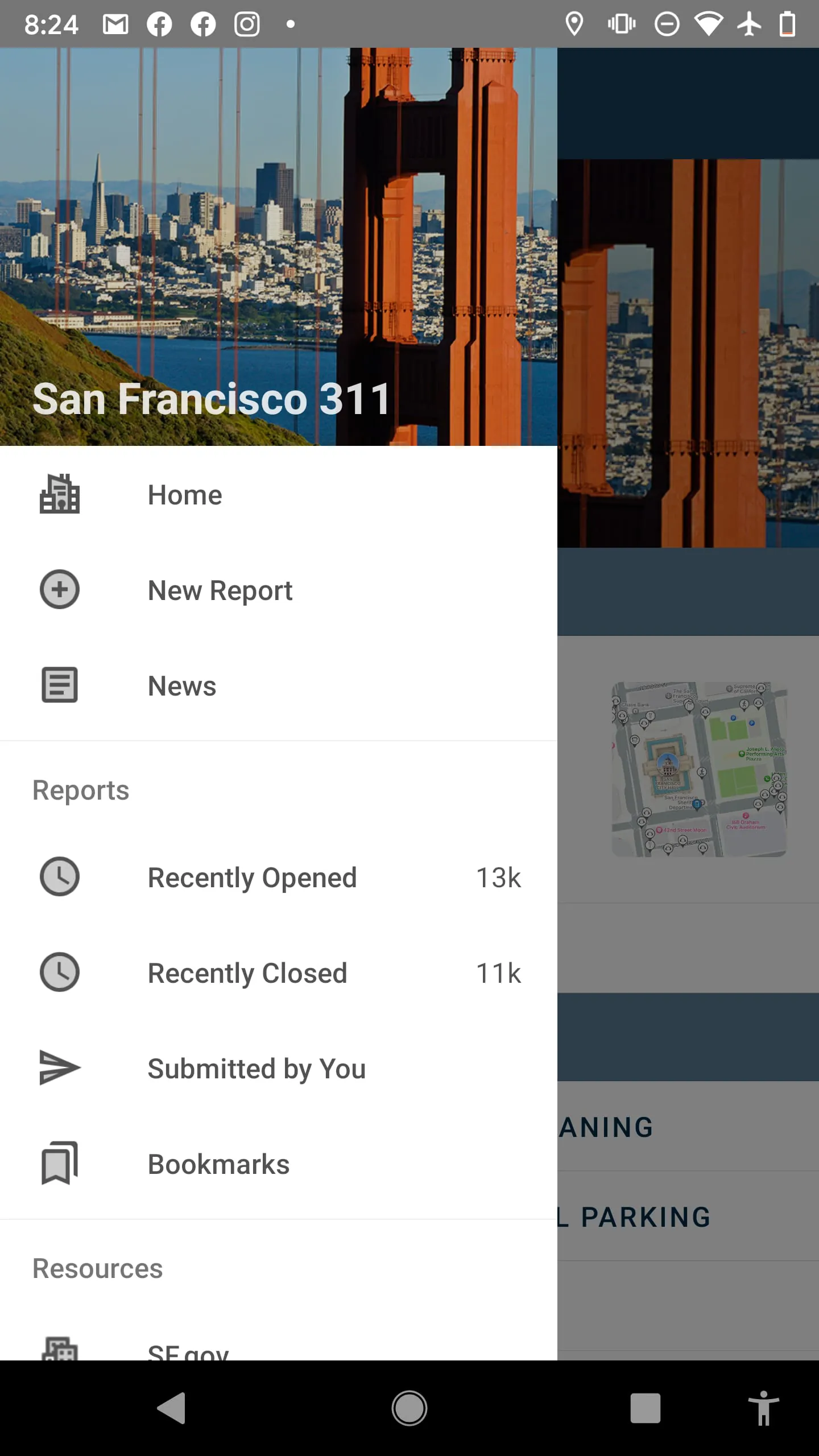Open Bookmarks list entry

218,1164
